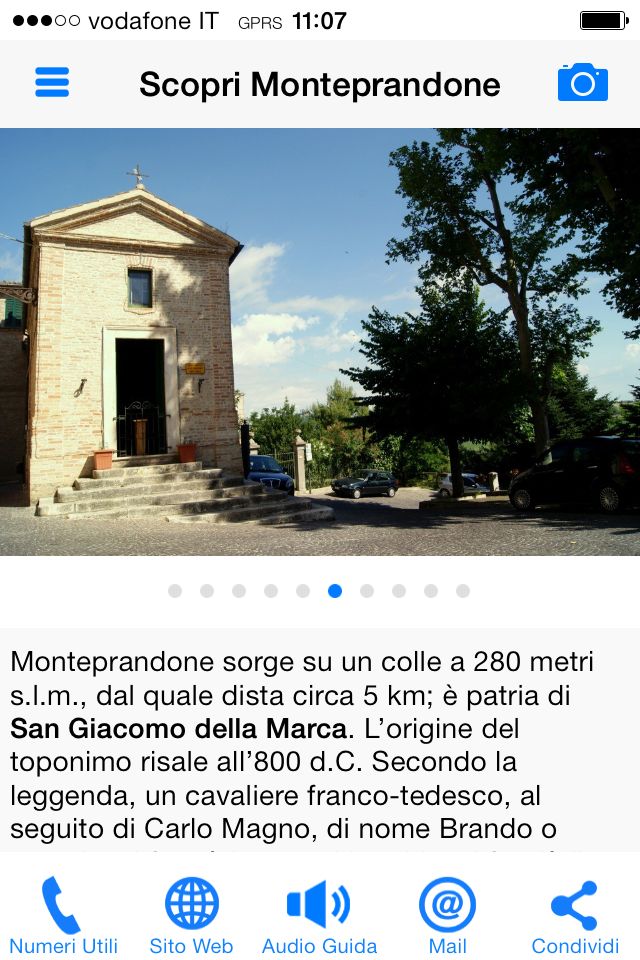
Task: Open the camera icon
Action: point(582,83)
